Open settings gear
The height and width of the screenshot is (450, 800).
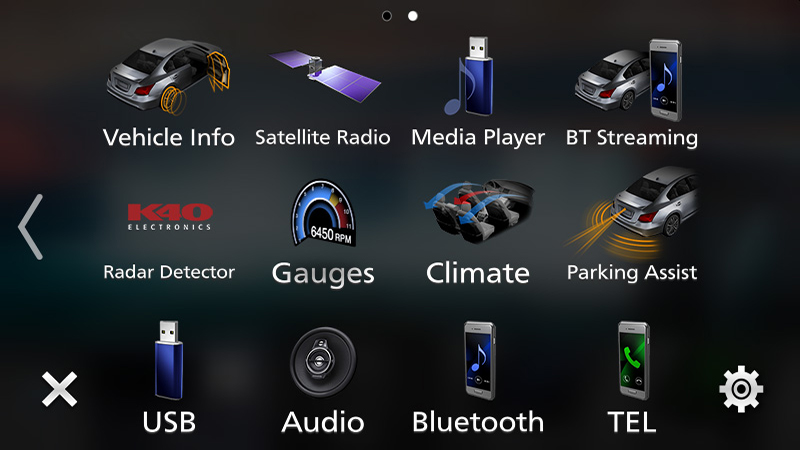741,389
